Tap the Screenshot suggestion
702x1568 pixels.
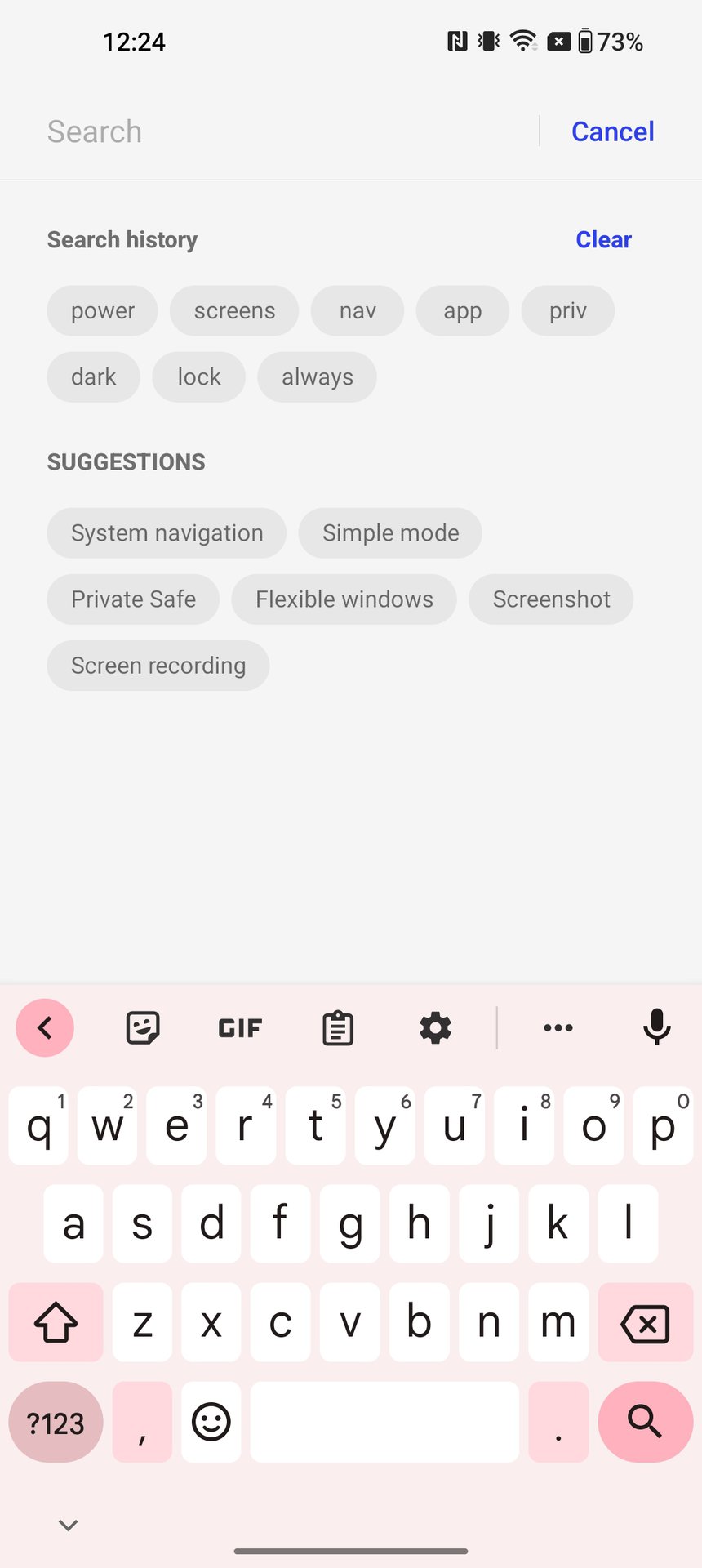tap(551, 599)
